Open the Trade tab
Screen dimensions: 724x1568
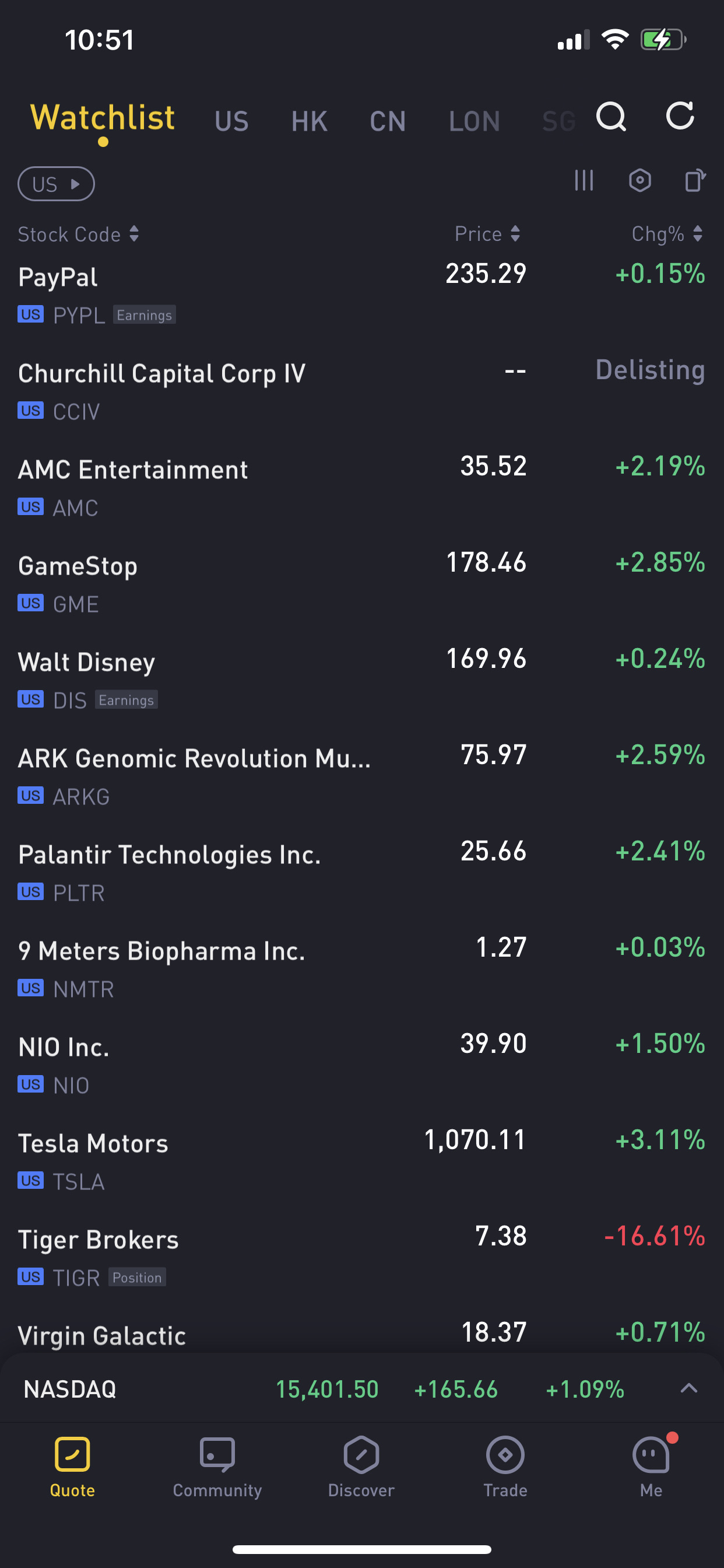coord(505,1468)
